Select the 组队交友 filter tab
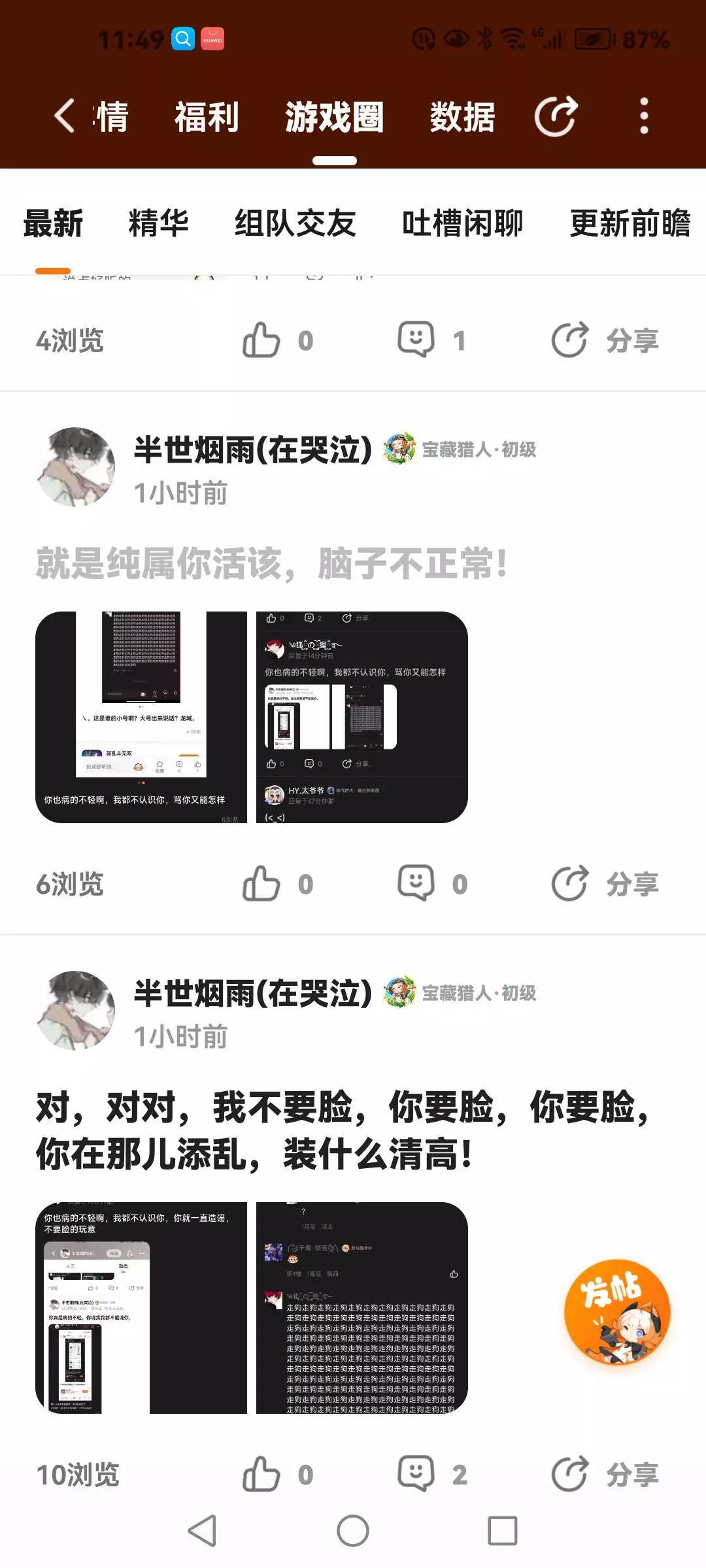This screenshot has width=706, height=1568. (295, 223)
